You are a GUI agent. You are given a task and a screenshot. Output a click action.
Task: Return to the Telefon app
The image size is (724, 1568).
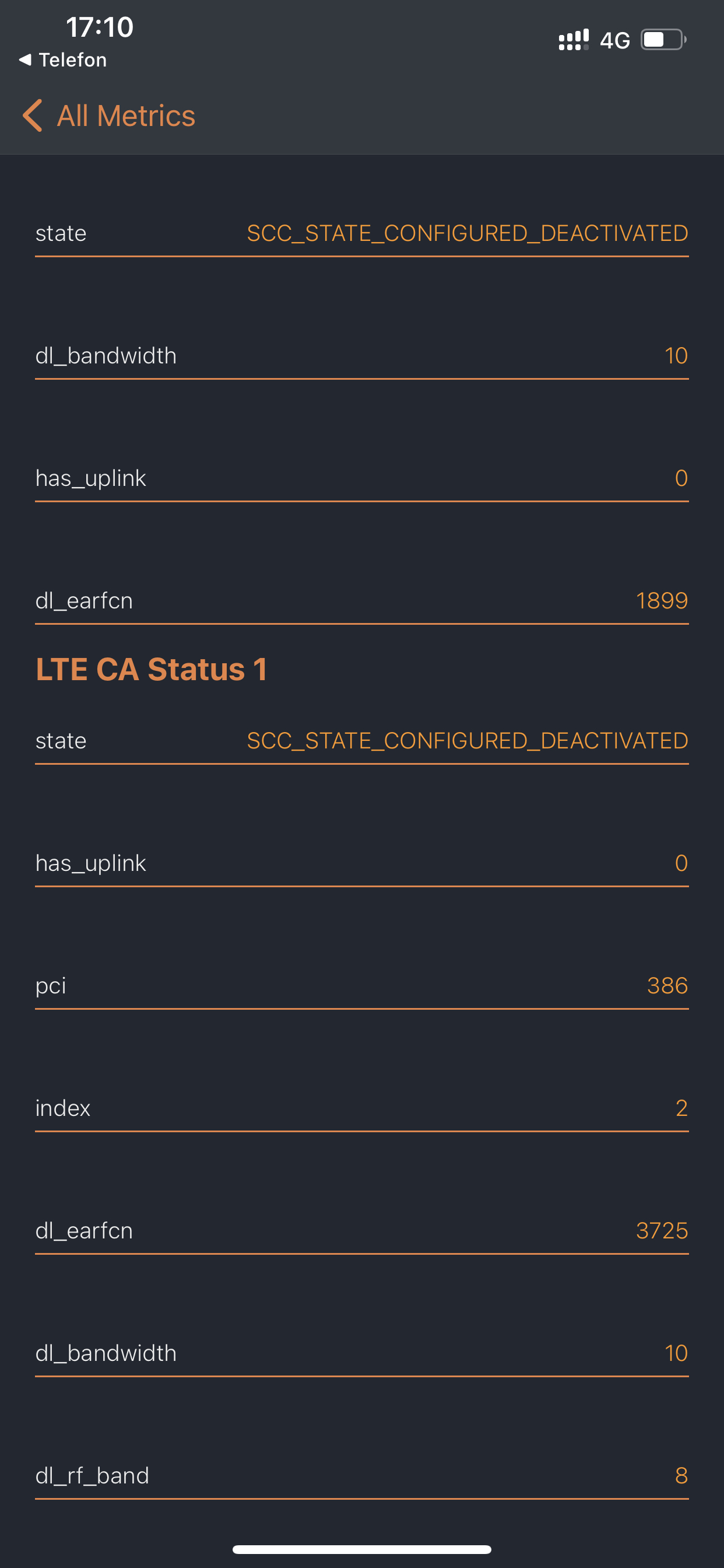pos(64,60)
